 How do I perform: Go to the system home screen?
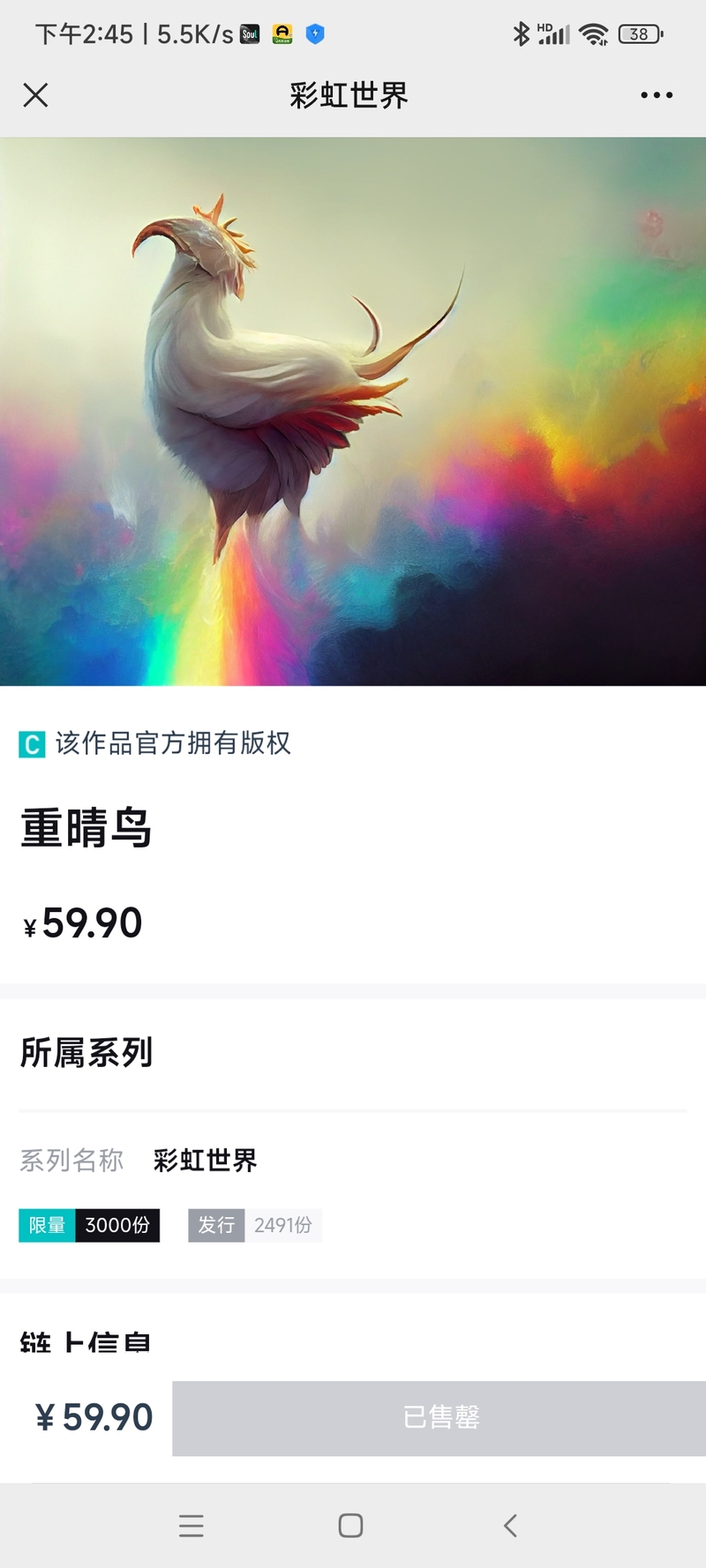click(x=350, y=1526)
